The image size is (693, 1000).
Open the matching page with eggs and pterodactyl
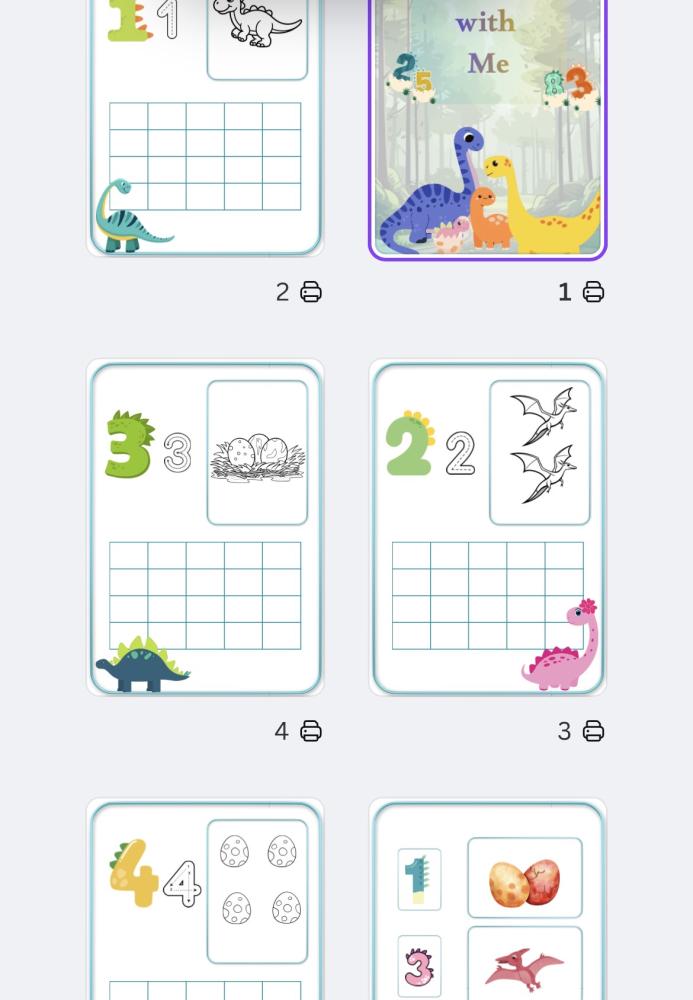pyautogui.click(x=488, y=900)
